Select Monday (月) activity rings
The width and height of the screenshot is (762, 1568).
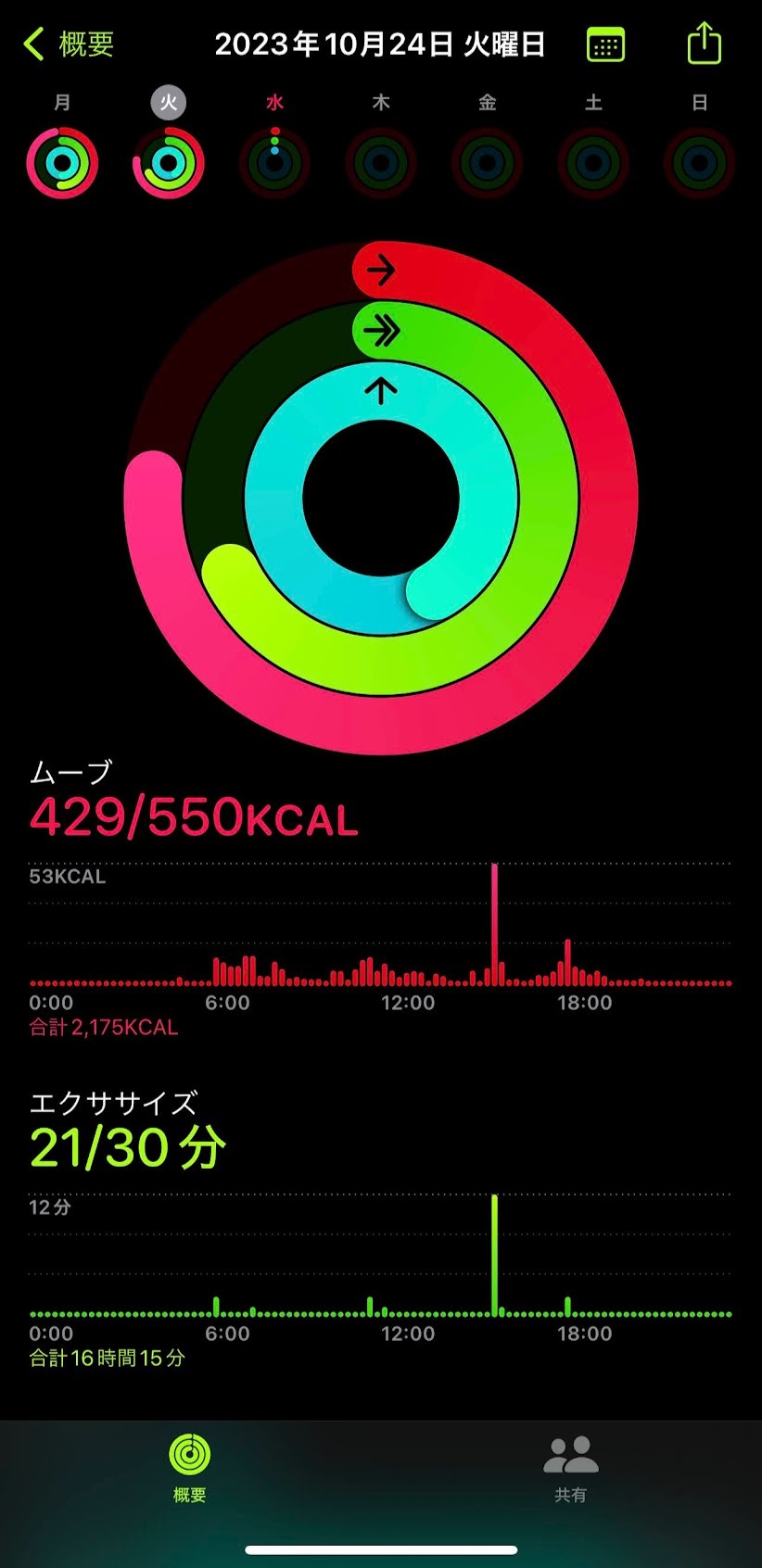tap(62, 163)
